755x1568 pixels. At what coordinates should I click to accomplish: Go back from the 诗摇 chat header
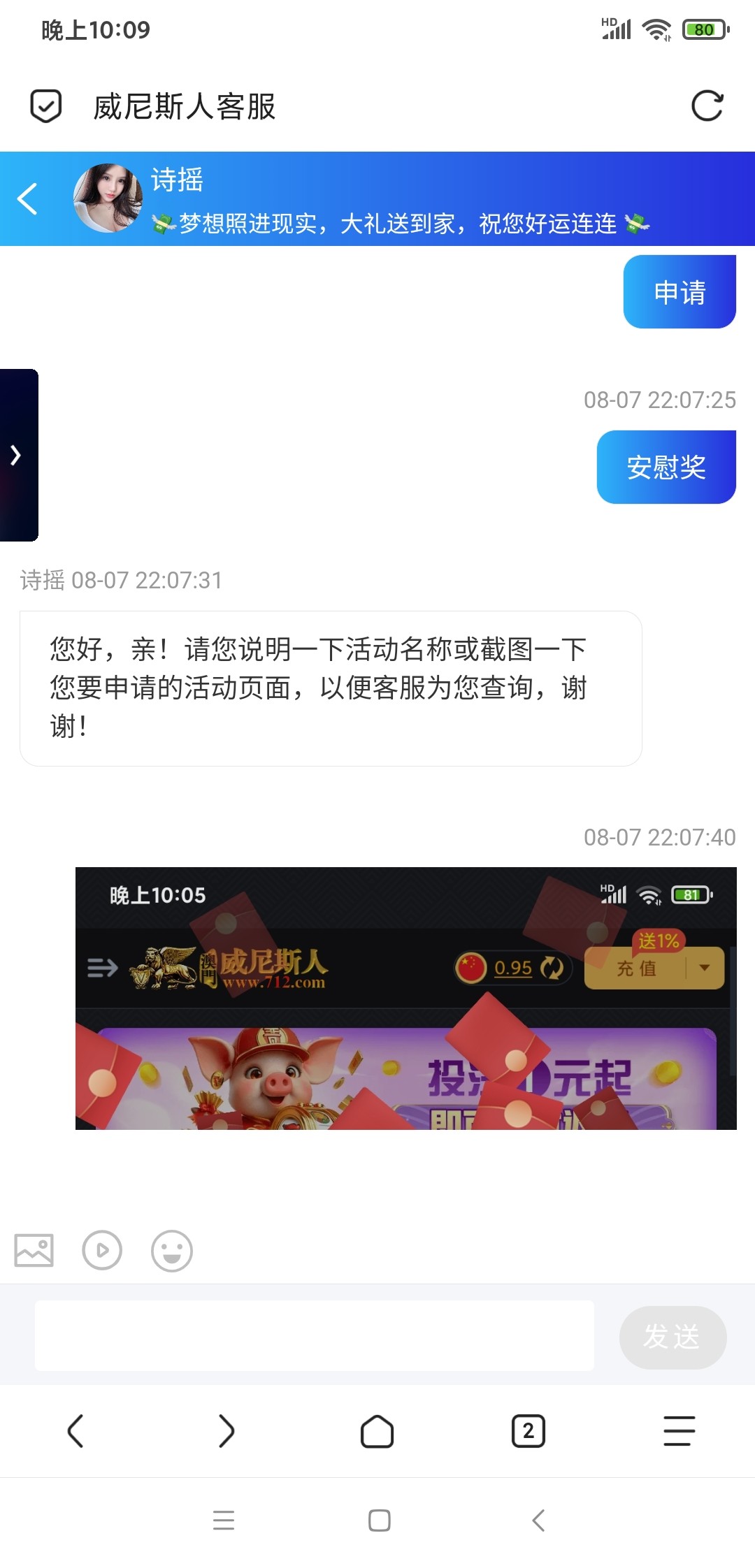click(x=27, y=198)
